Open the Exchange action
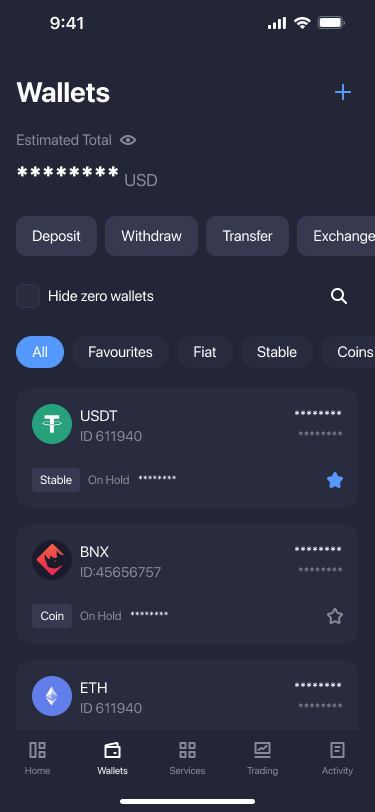 click(336, 236)
